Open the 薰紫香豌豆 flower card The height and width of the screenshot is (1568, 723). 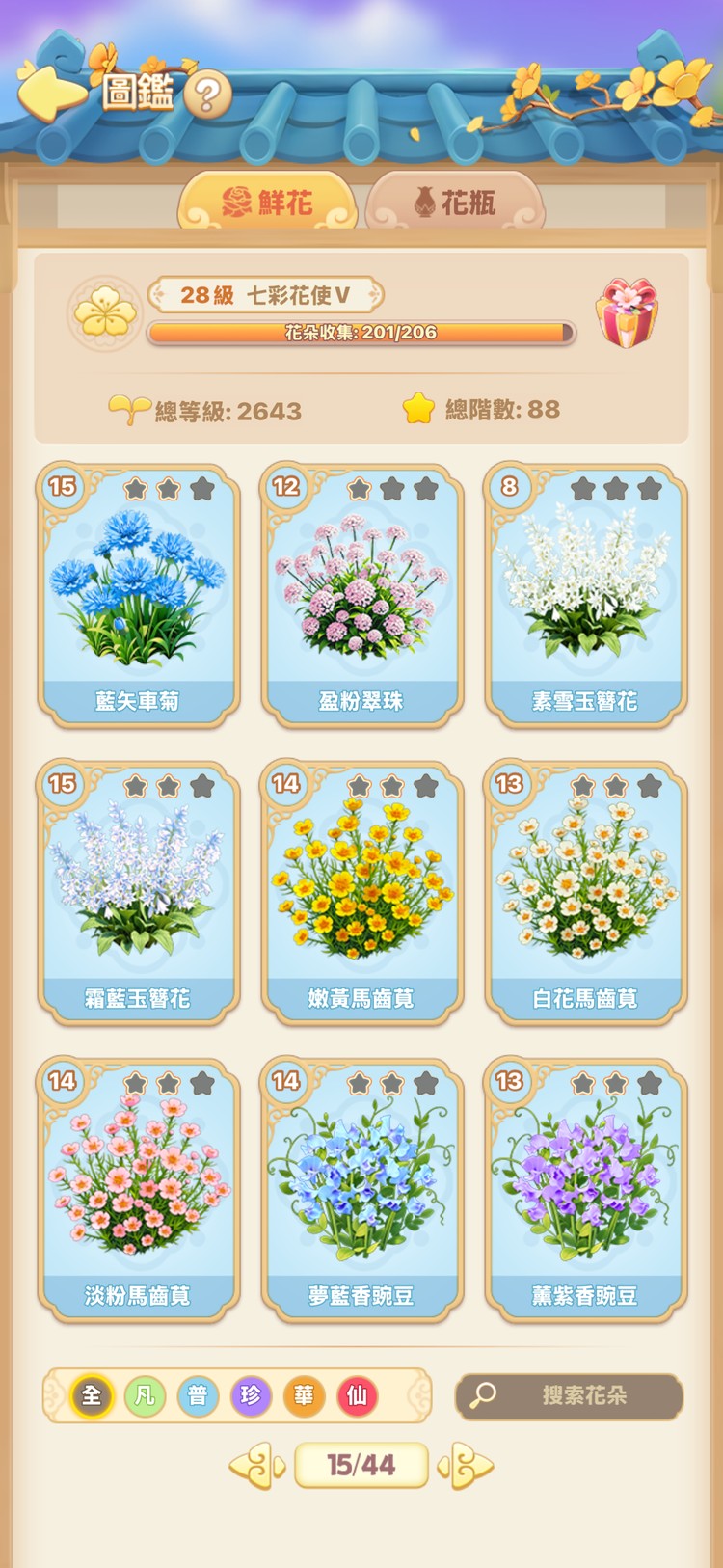click(x=585, y=1189)
